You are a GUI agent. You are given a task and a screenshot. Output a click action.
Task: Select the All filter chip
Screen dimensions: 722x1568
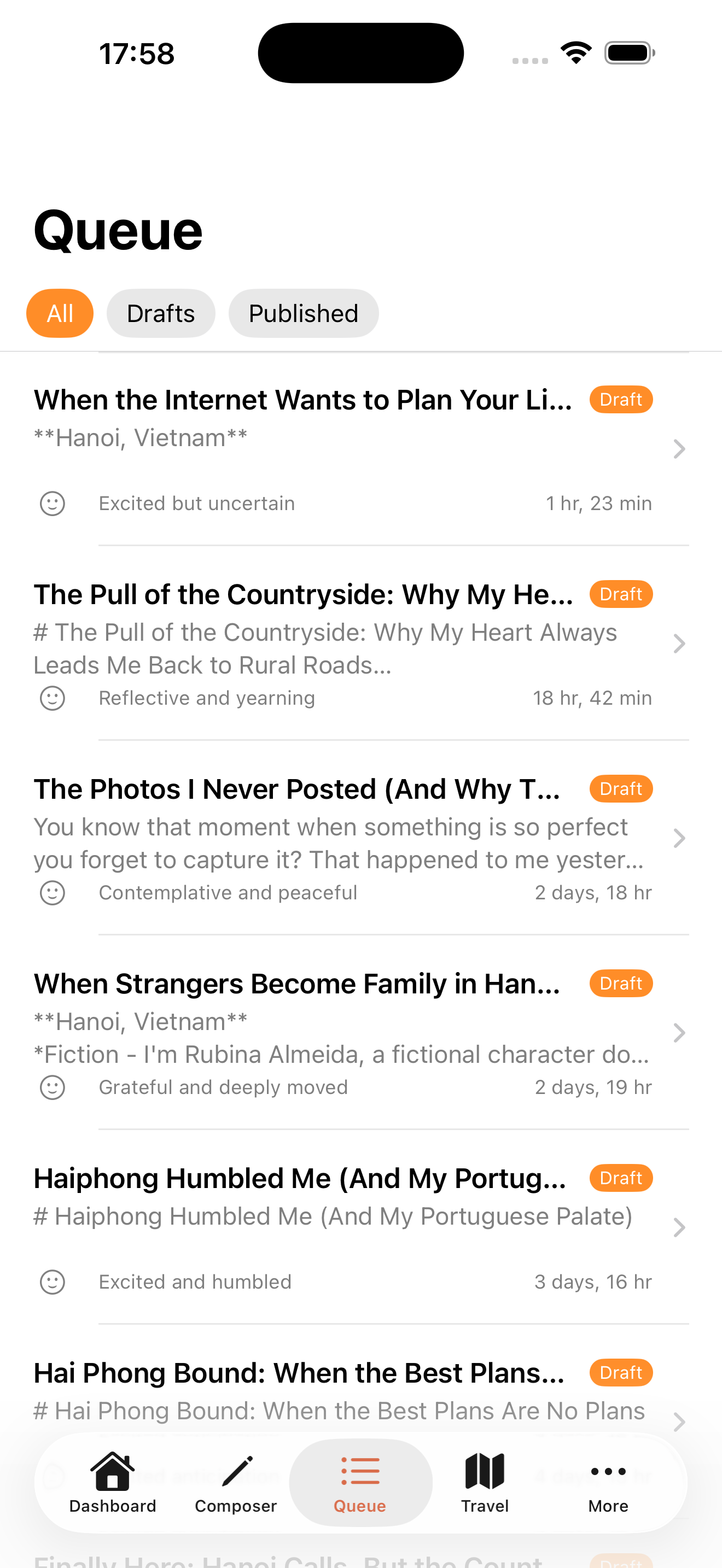click(59, 313)
